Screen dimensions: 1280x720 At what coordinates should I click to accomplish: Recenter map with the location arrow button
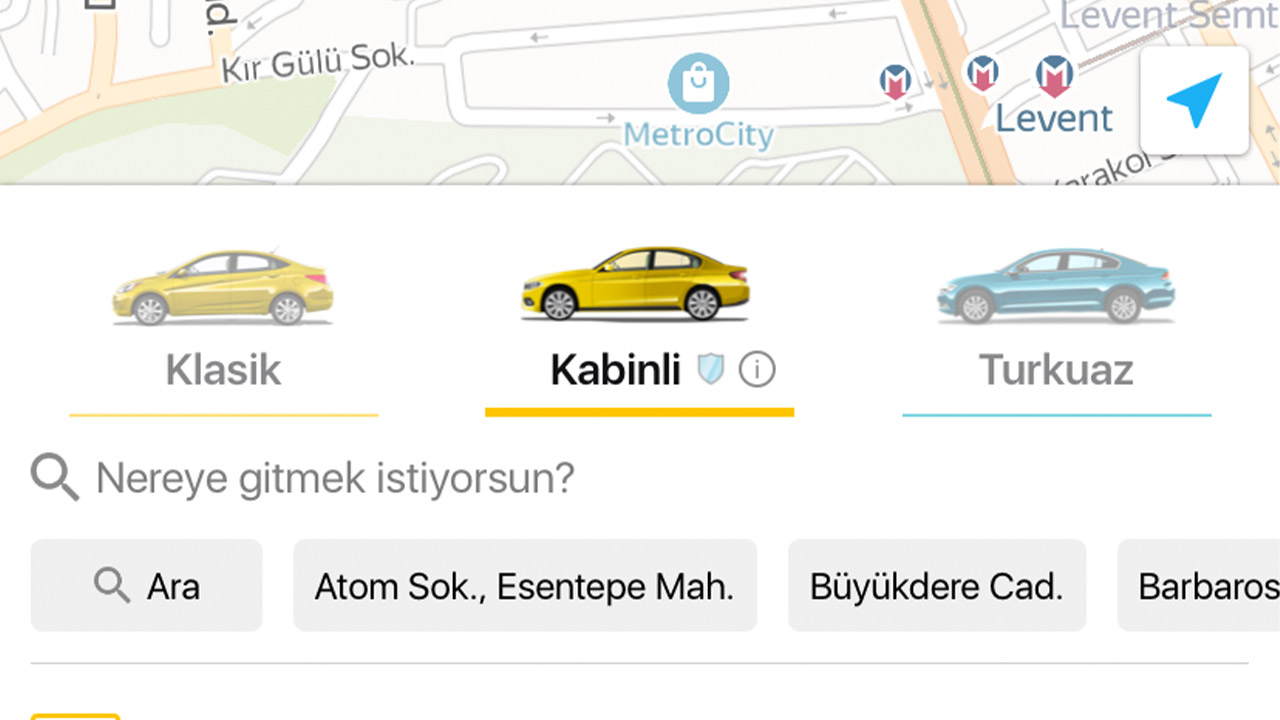pyautogui.click(x=1194, y=101)
